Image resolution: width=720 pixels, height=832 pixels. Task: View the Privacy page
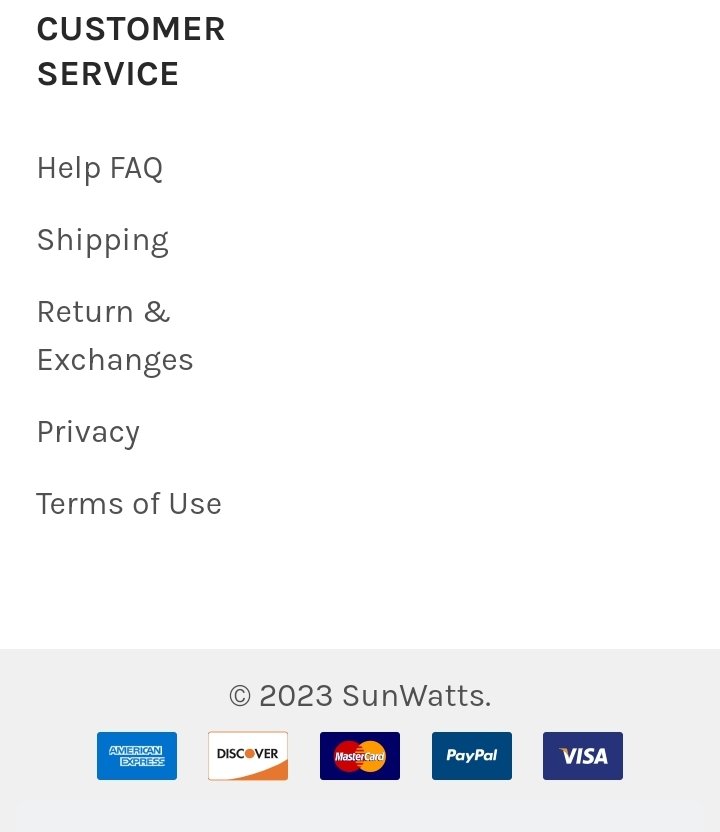88,432
